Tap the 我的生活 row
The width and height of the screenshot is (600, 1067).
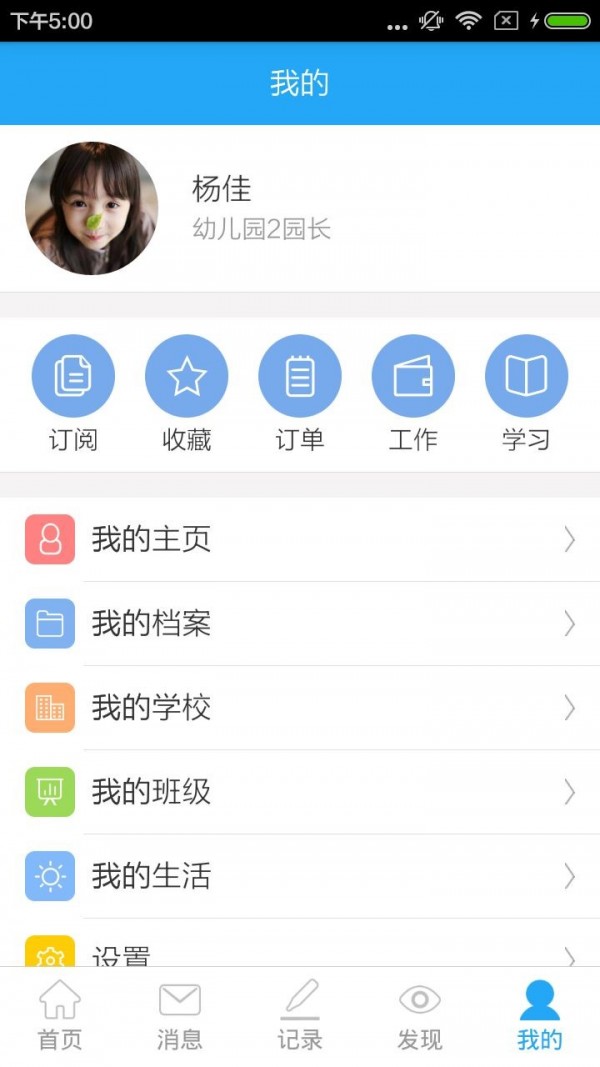tap(300, 877)
